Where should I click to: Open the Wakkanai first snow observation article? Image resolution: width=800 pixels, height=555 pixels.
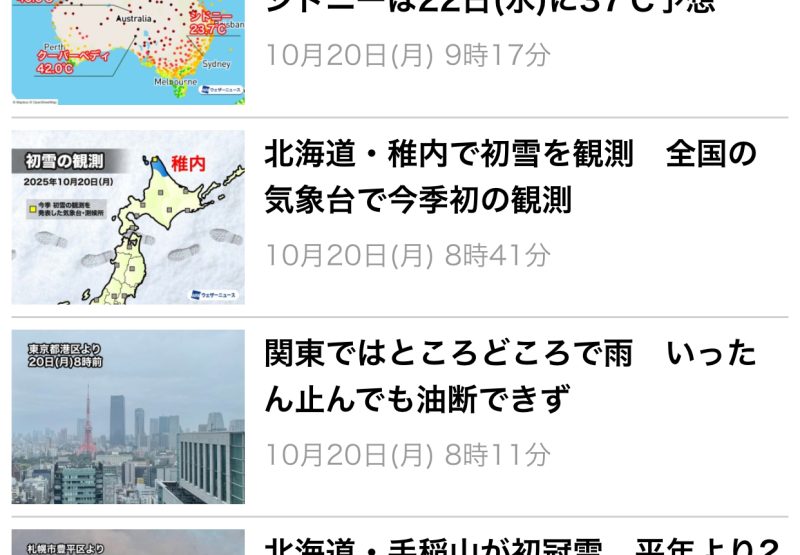coord(510,178)
